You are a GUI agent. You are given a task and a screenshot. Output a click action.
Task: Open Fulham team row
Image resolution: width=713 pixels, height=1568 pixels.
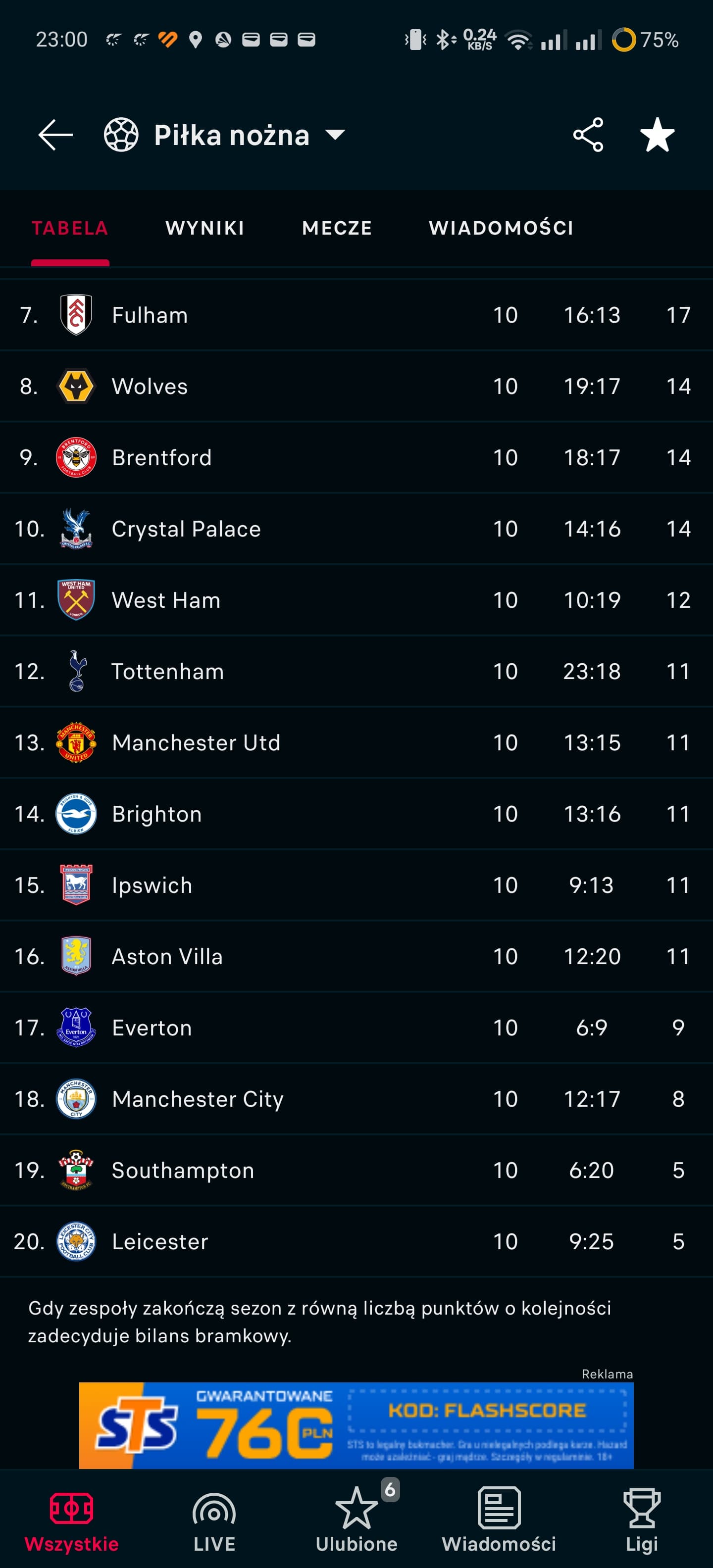pyautogui.click(x=356, y=315)
